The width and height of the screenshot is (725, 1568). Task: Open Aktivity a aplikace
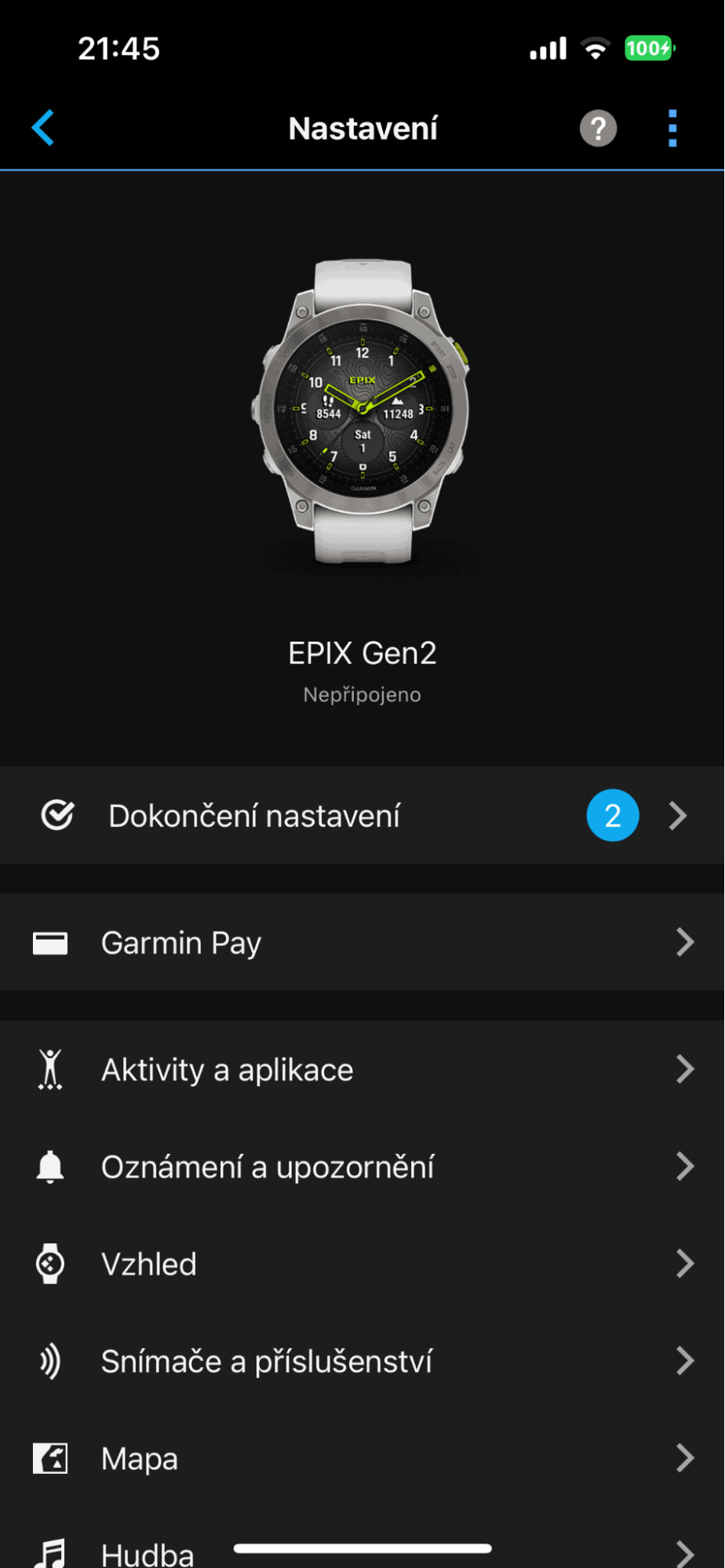coord(362,1070)
